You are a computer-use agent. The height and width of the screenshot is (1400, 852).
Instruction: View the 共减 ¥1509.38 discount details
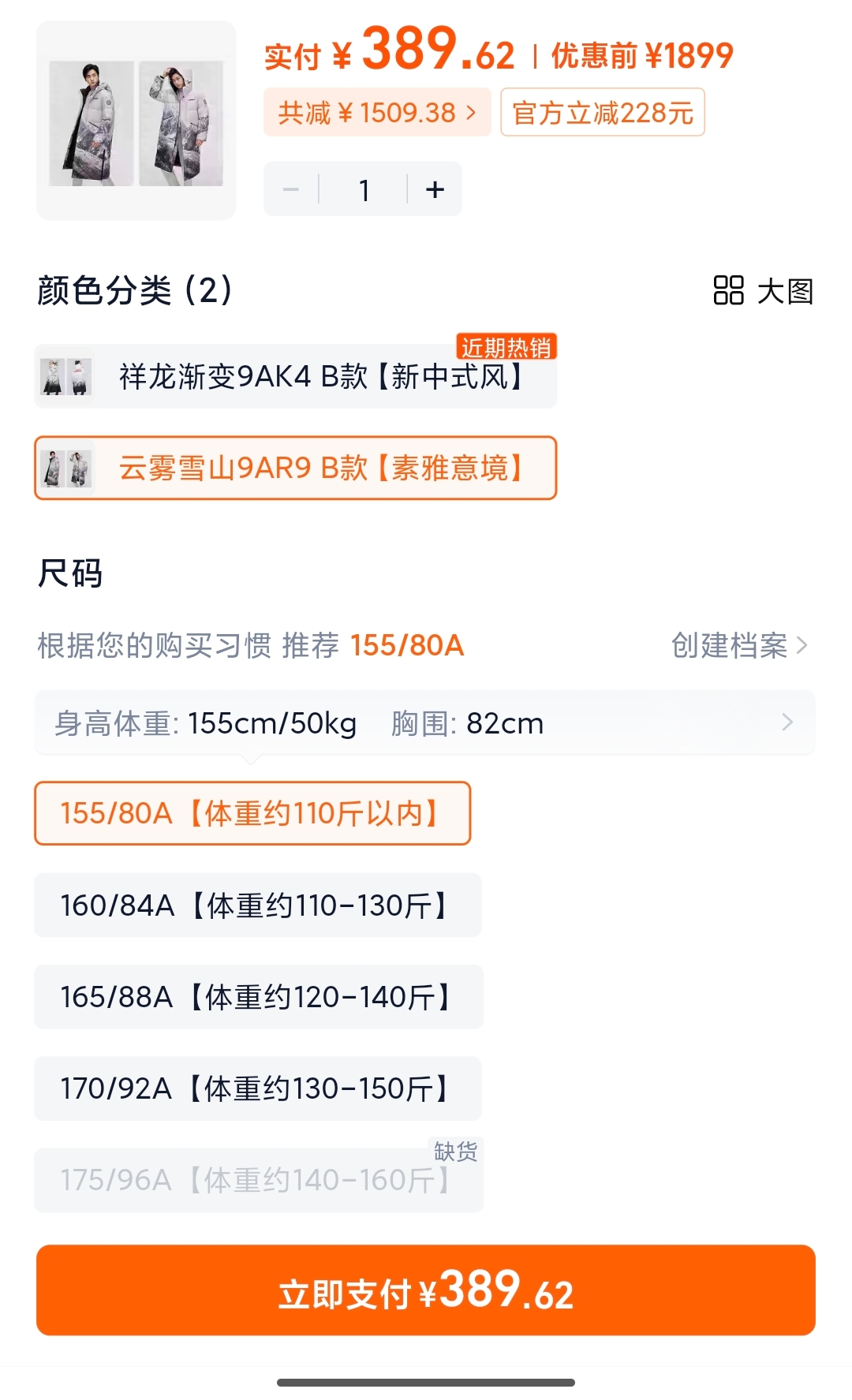[377, 112]
